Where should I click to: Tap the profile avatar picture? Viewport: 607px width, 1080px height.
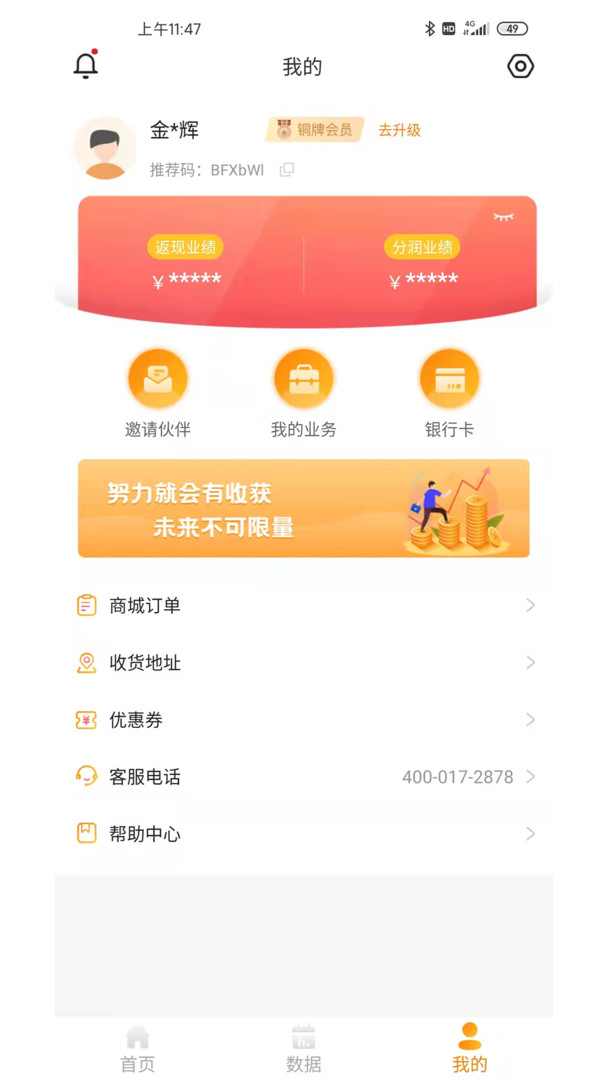click(105, 149)
